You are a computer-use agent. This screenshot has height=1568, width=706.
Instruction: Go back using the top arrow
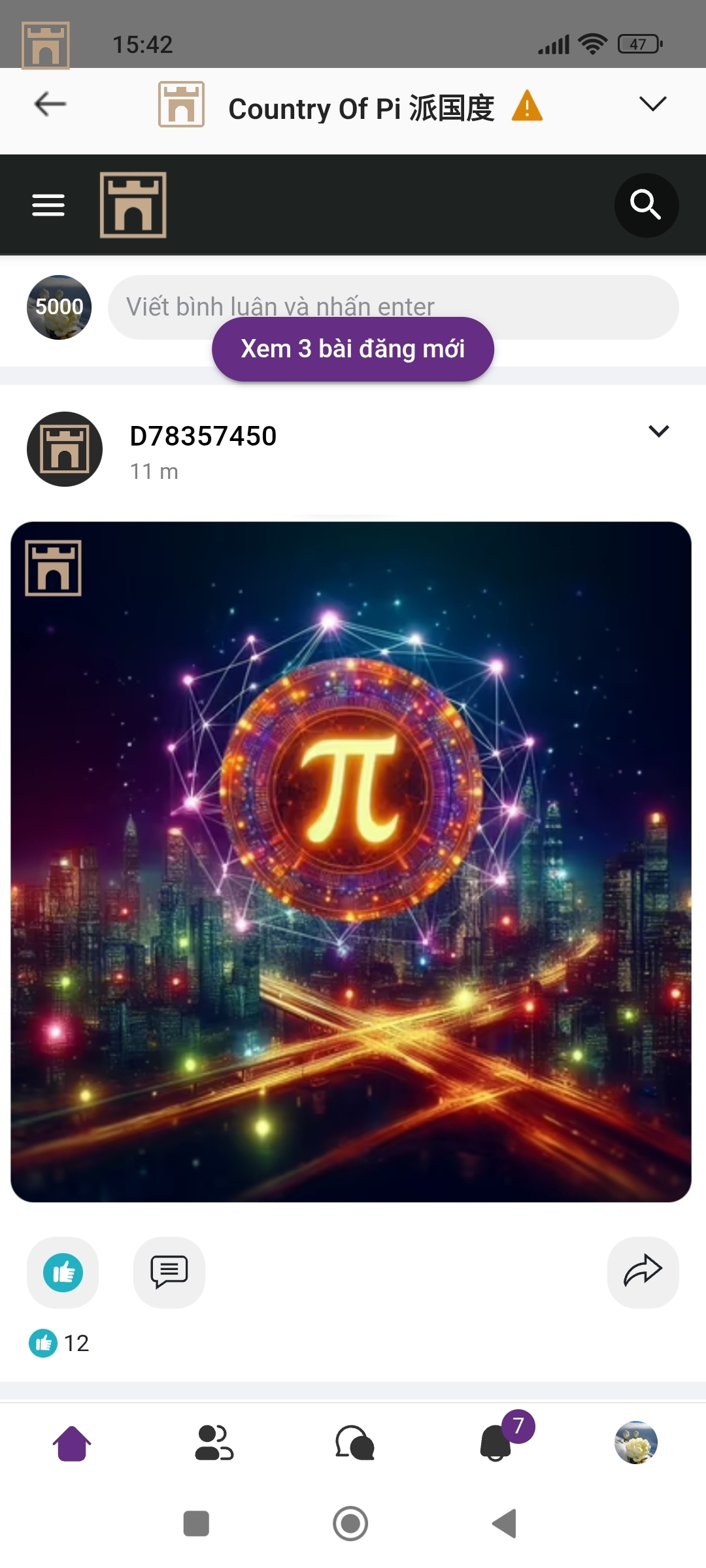coord(50,104)
